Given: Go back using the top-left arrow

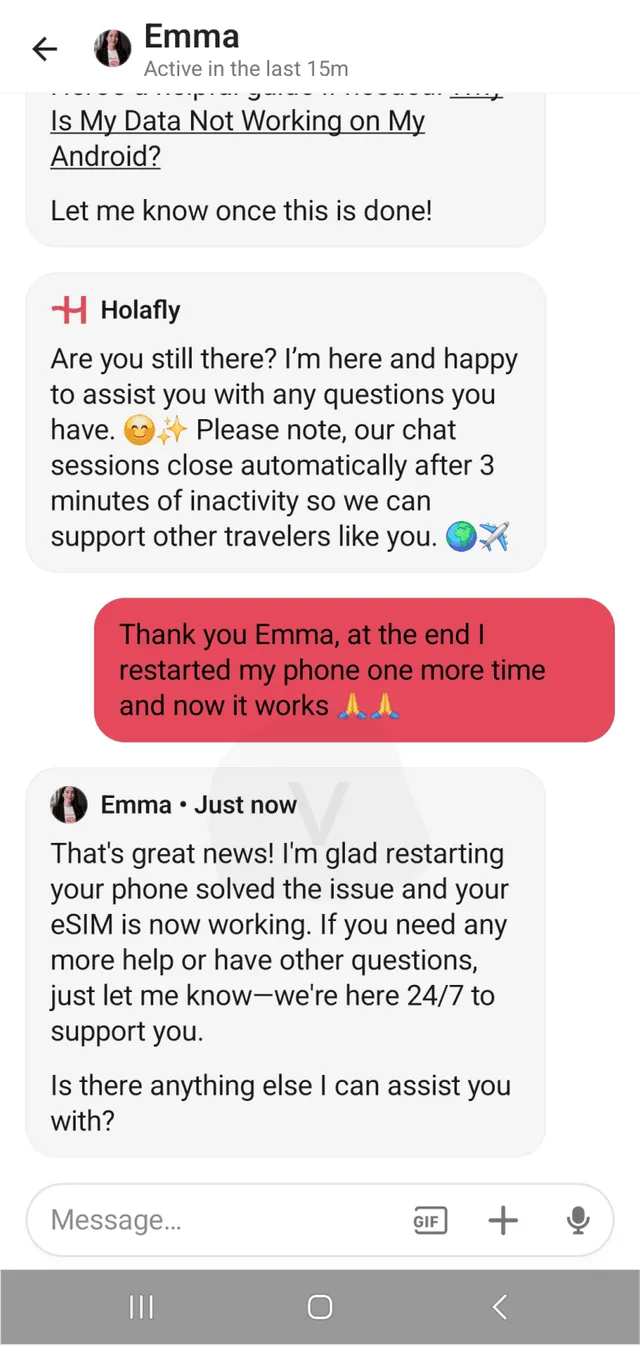Looking at the screenshot, I should 45,49.
